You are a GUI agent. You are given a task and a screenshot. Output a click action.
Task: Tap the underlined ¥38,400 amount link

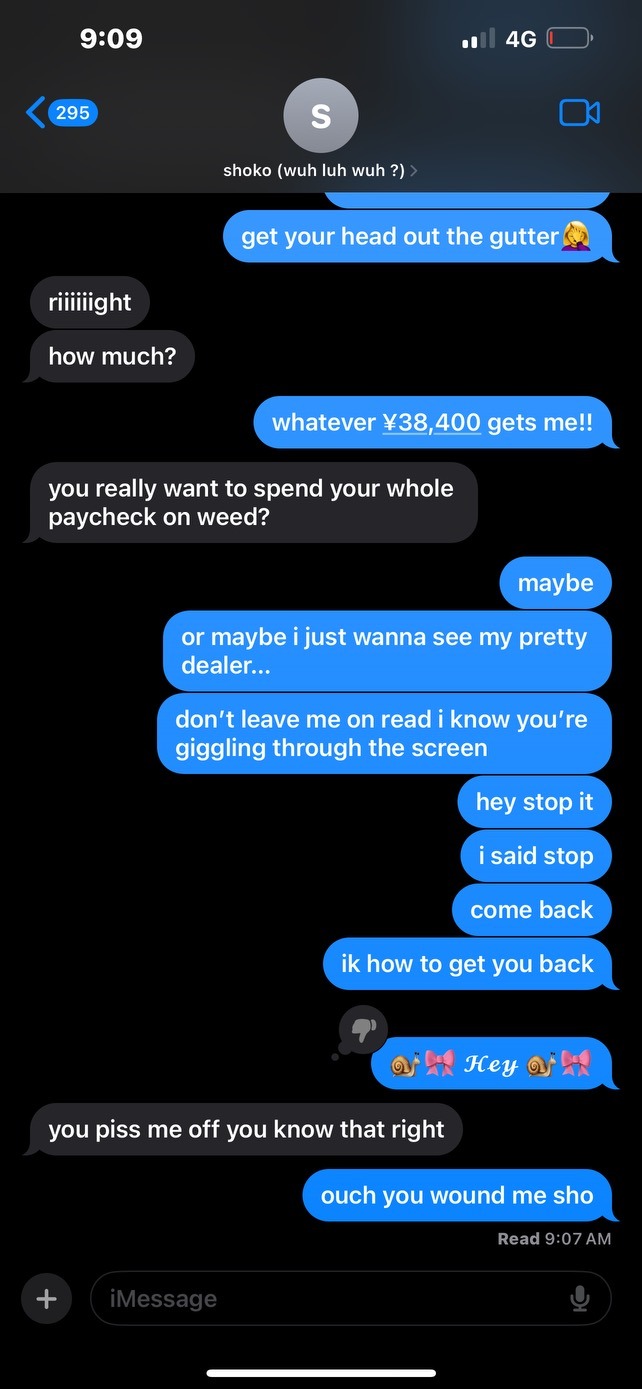(x=431, y=422)
